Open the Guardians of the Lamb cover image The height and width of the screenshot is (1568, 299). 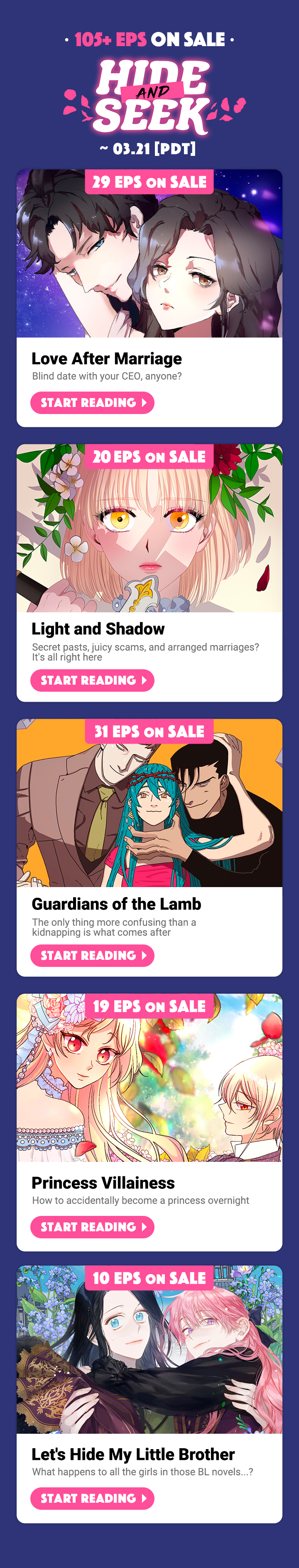point(149,813)
